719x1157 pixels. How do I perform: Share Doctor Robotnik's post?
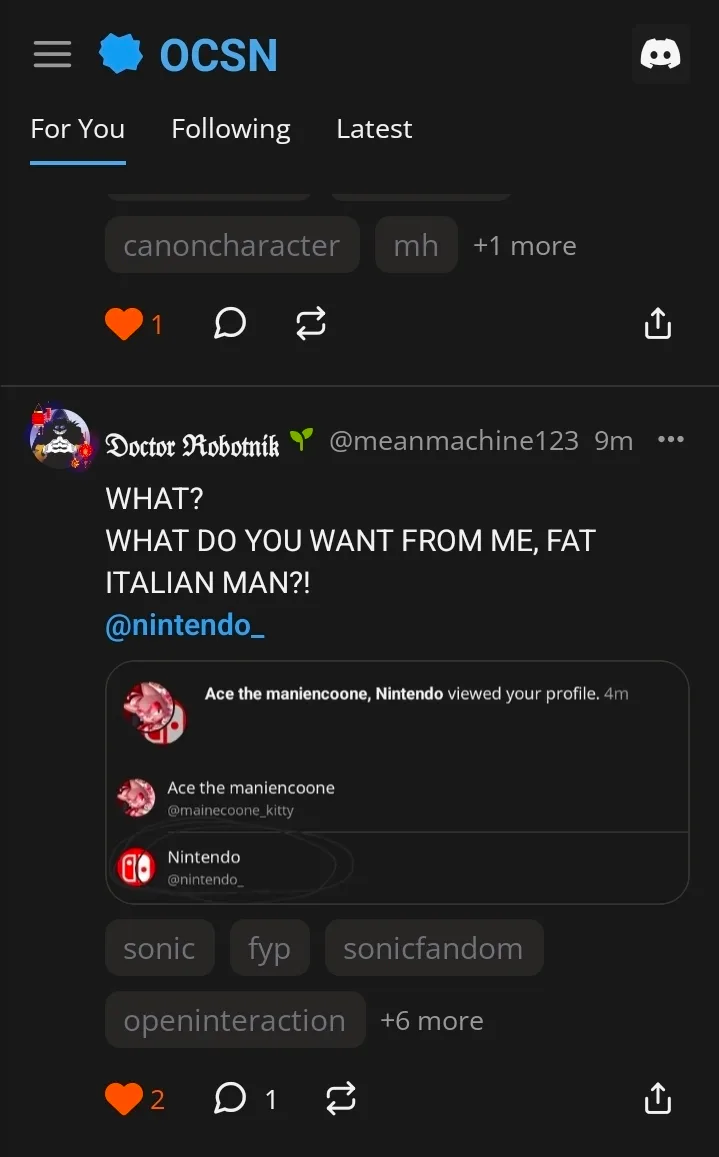click(x=658, y=1099)
